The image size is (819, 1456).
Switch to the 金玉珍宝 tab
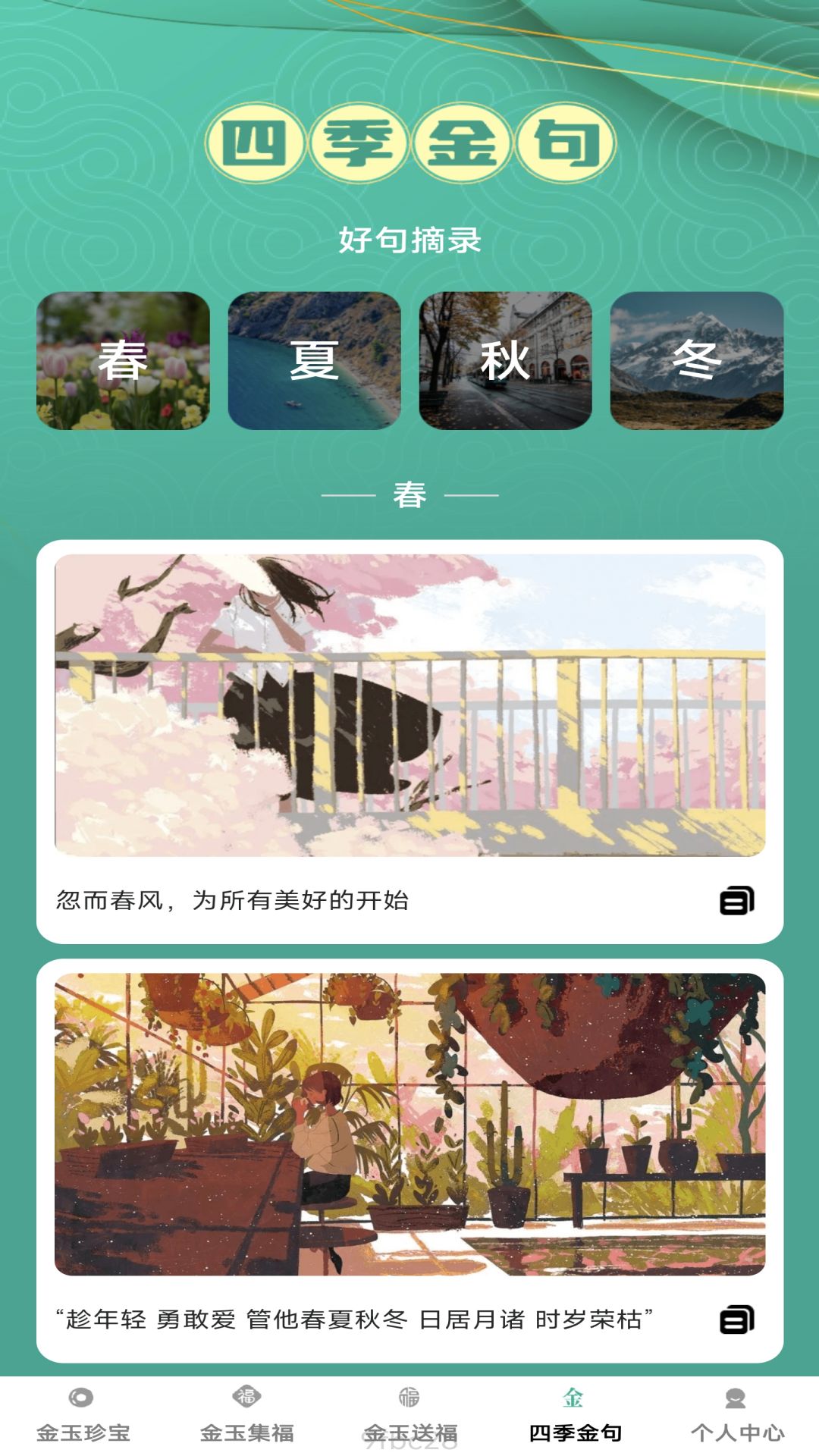click(x=82, y=1415)
